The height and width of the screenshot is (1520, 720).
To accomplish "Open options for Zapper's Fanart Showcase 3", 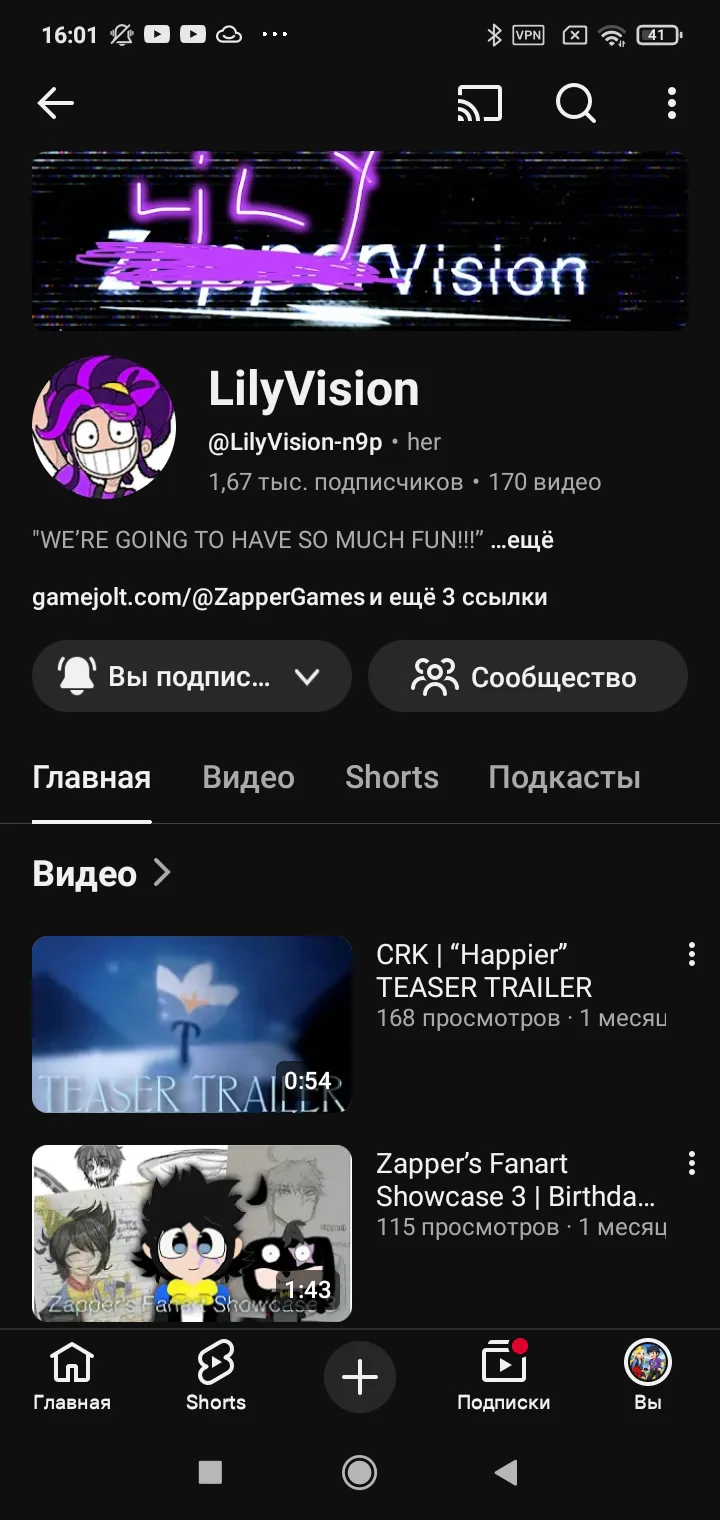I will tap(691, 1163).
